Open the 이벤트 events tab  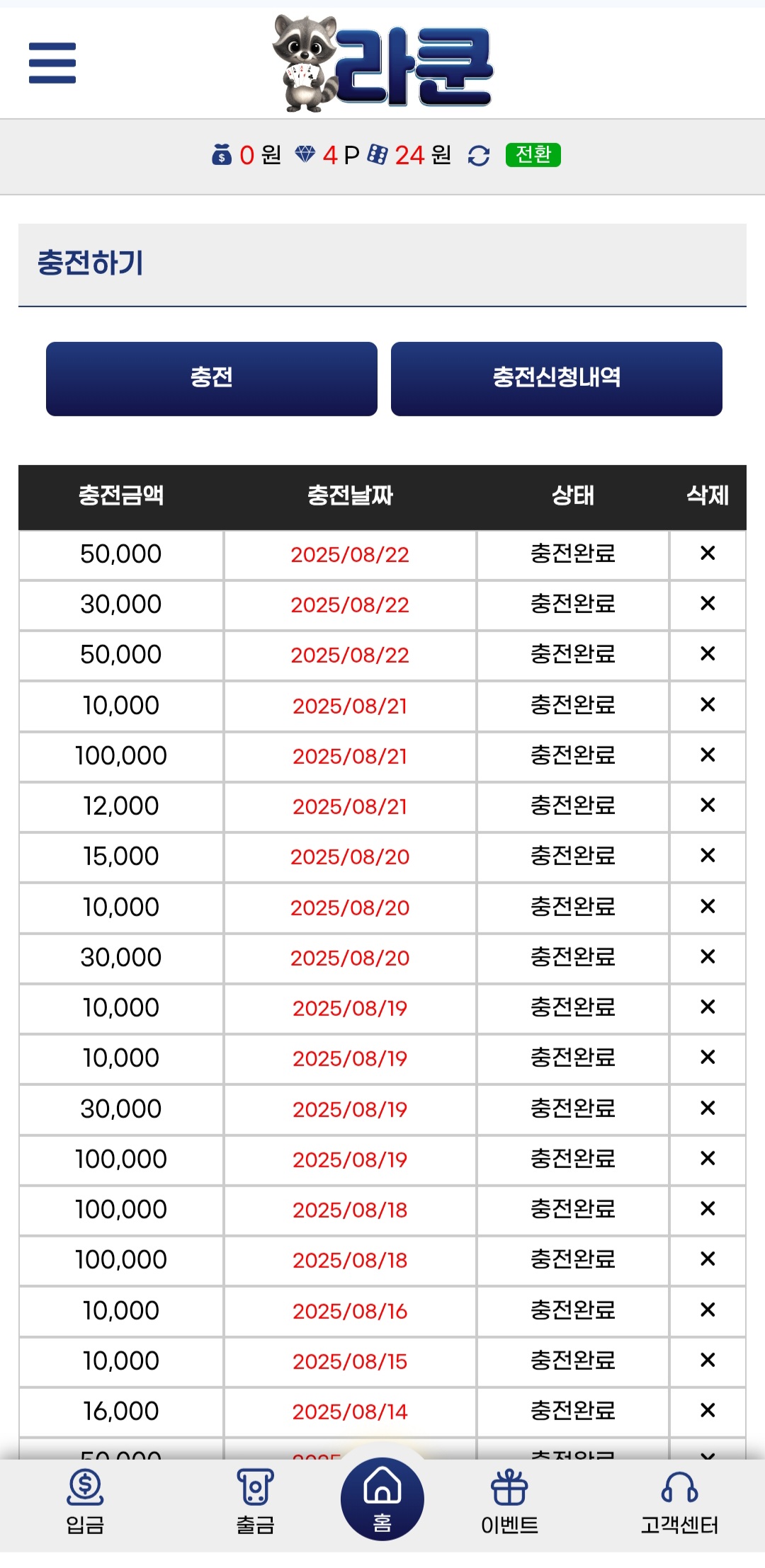click(509, 1501)
